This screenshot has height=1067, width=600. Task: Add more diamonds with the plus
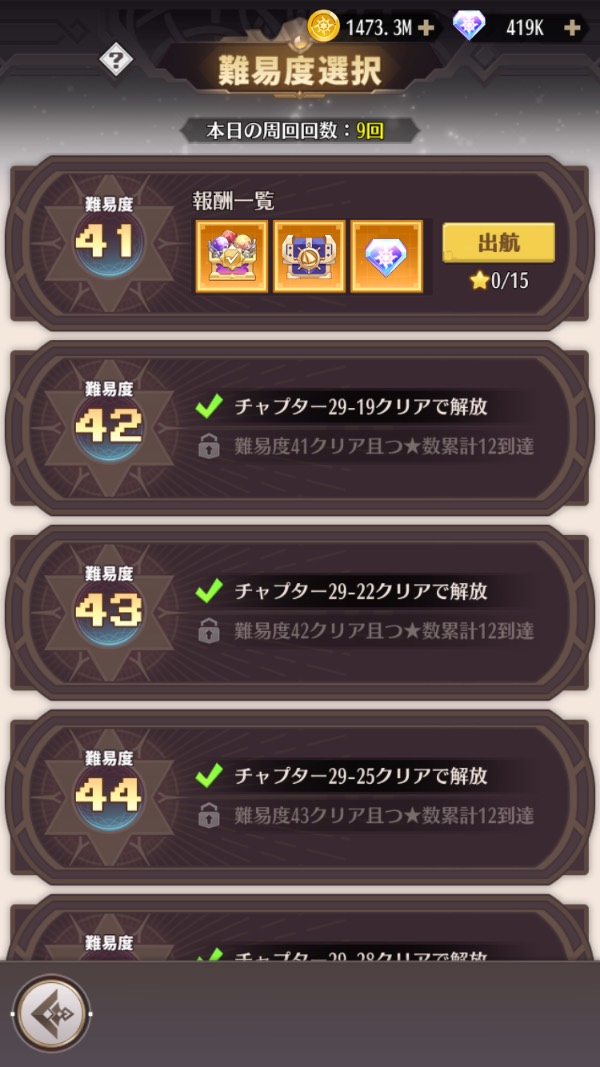pyautogui.click(x=572, y=28)
